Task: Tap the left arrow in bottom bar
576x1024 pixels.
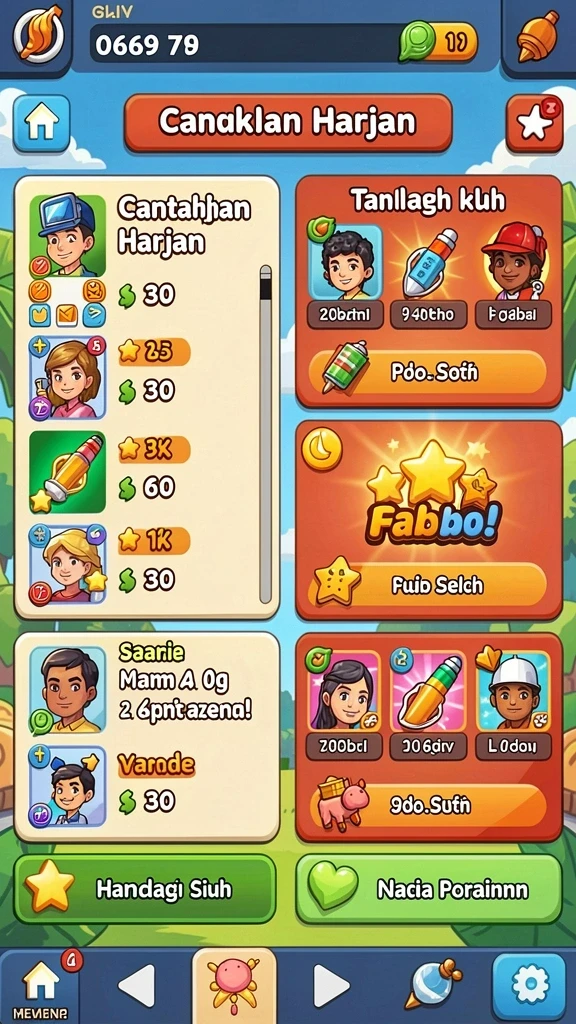Action: (x=138, y=985)
